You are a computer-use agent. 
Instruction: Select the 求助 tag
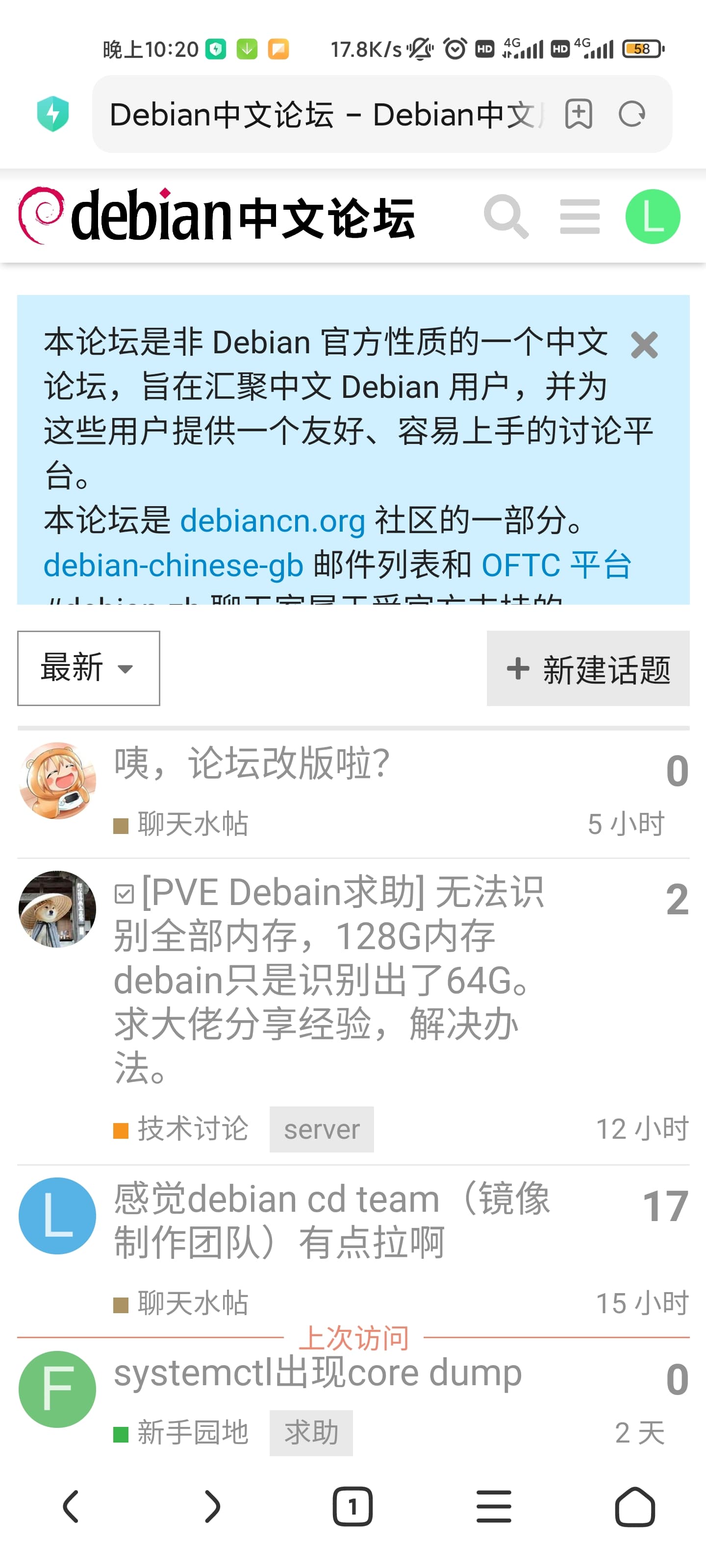[311, 1432]
